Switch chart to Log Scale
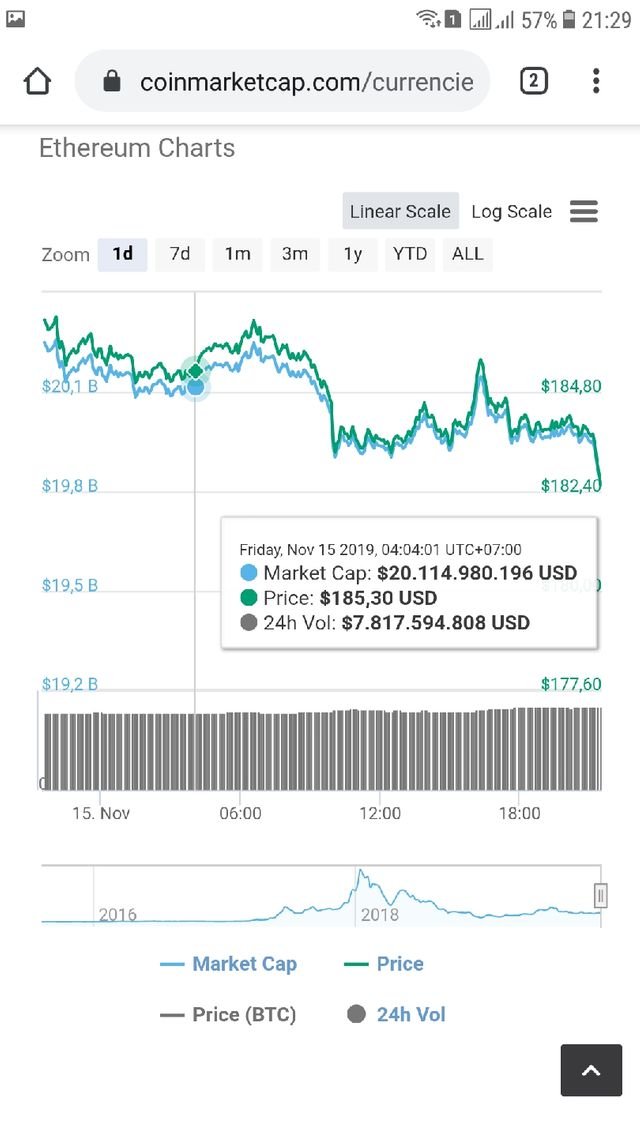The image size is (640, 1138). tap(511, 211)
